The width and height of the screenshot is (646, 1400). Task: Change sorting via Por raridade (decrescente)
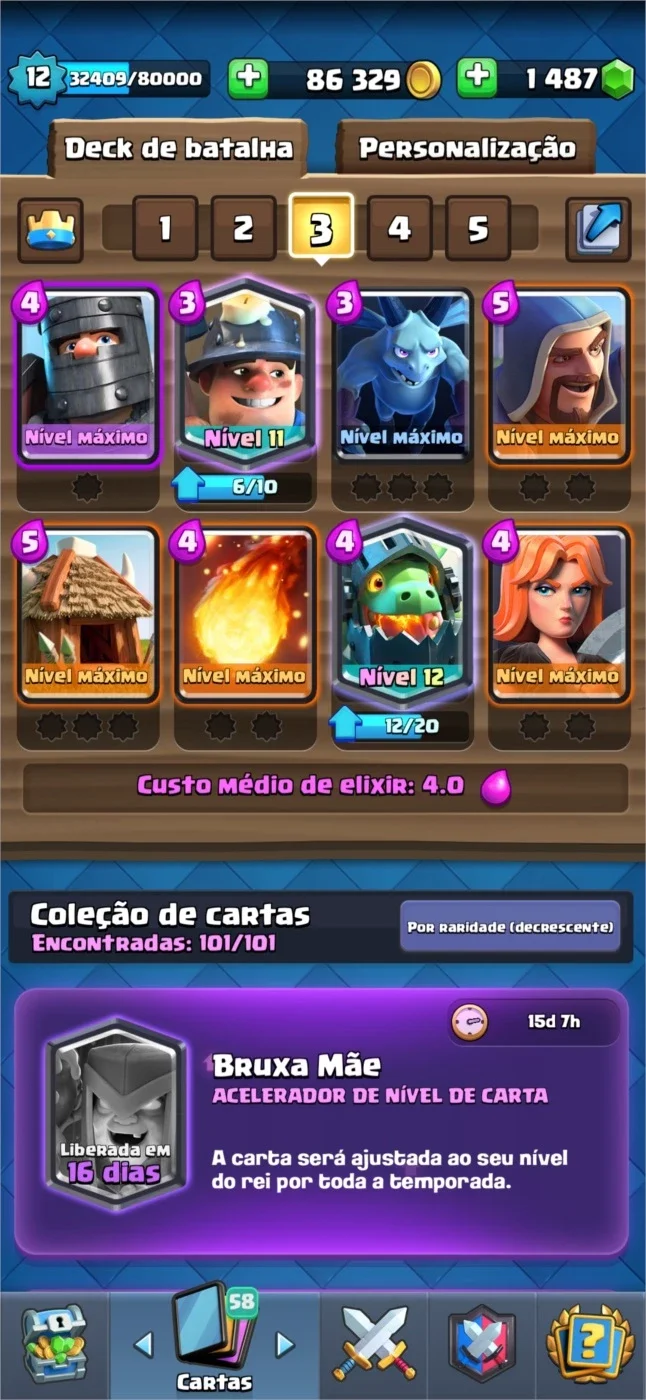pyautogui.click(x=510, y=927)
